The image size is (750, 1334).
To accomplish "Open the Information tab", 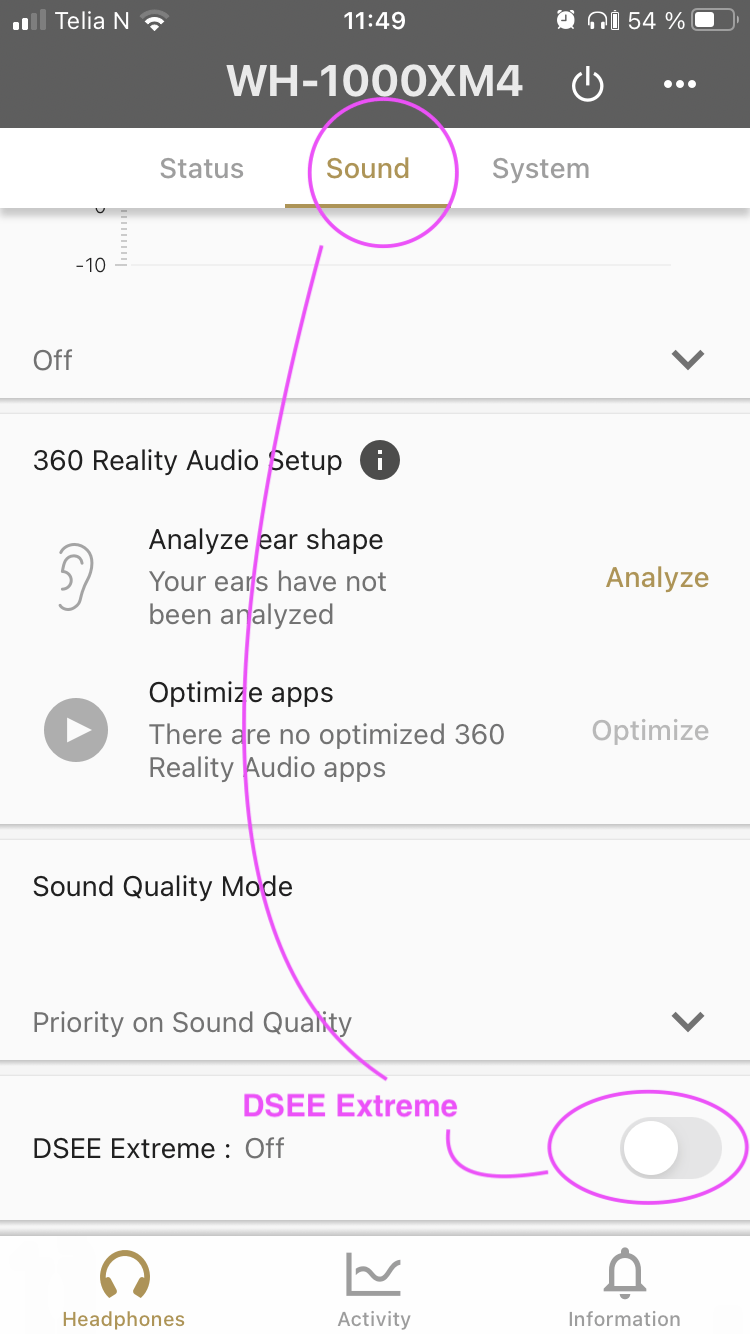I will pos(624,1289).
